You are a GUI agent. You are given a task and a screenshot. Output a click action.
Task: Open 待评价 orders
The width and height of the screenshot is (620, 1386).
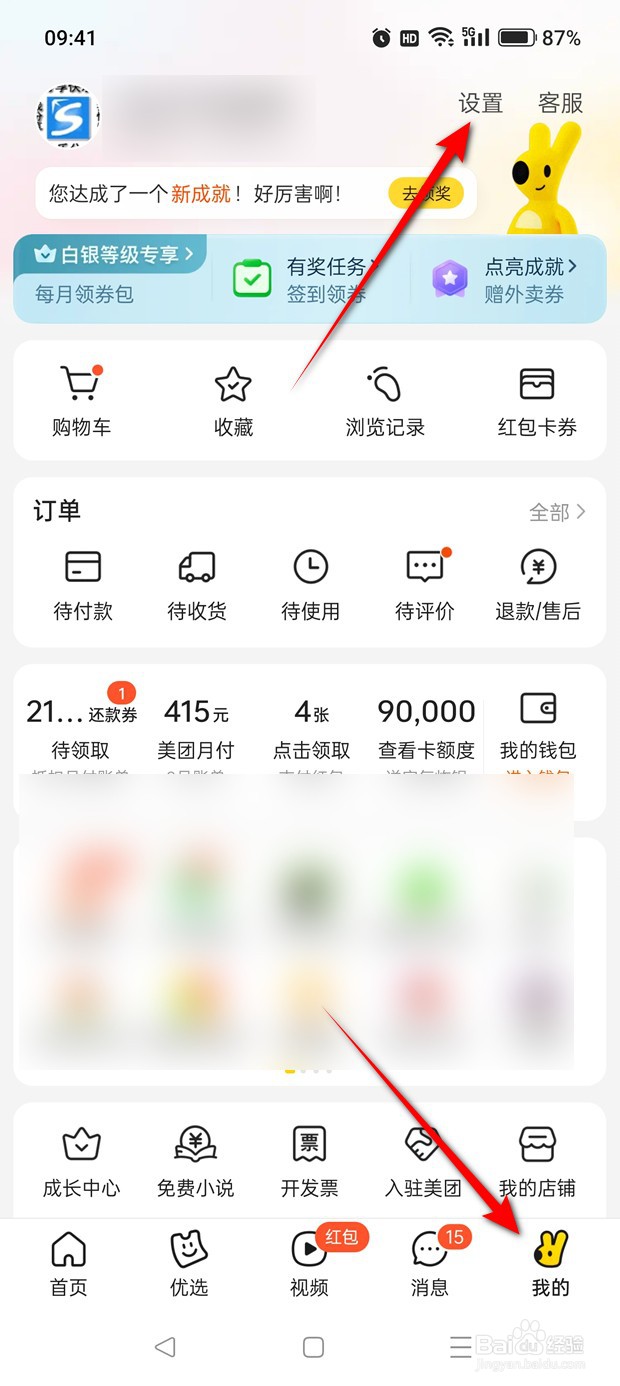425,585
